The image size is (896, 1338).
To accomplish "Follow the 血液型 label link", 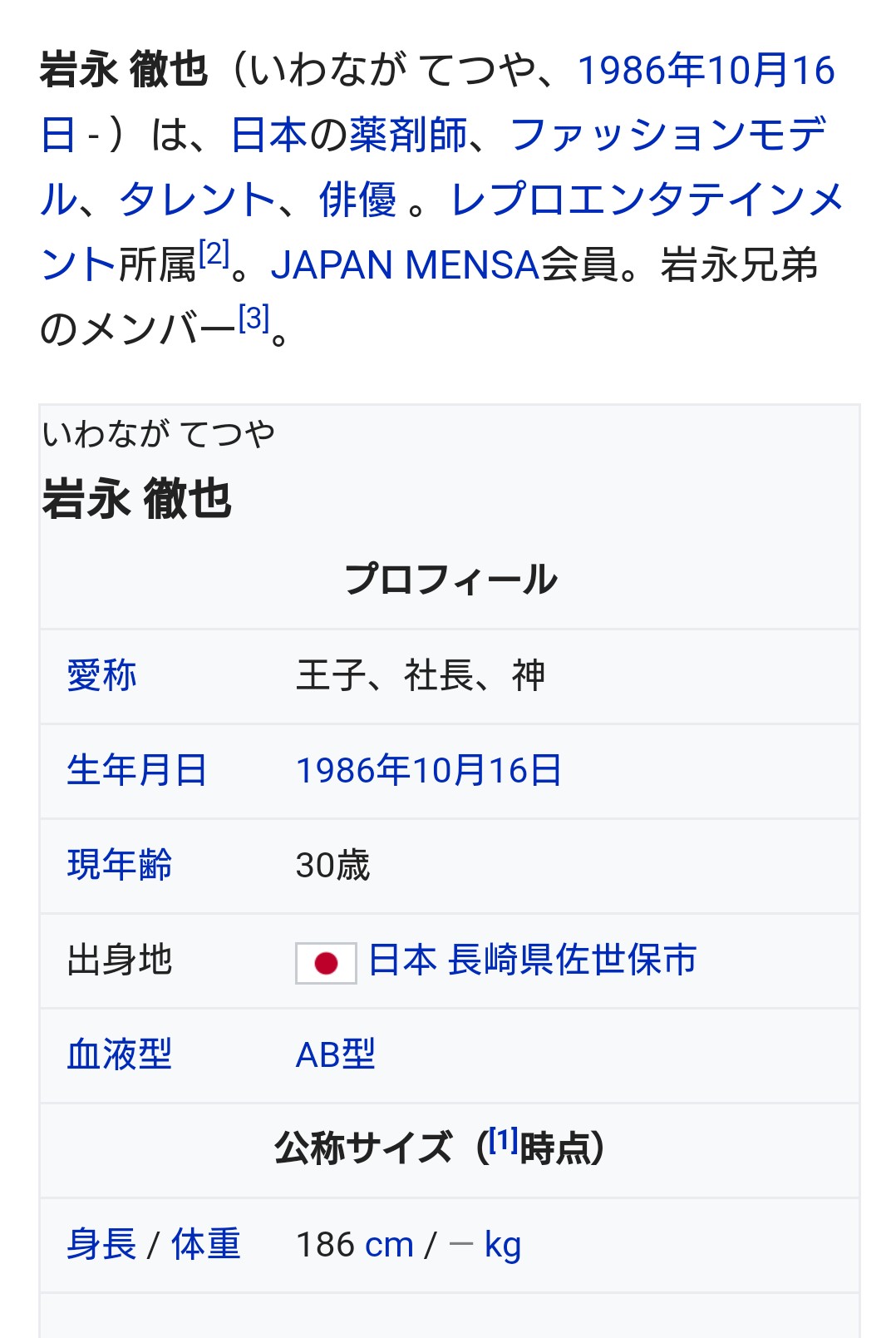I will click(119, 1054).
